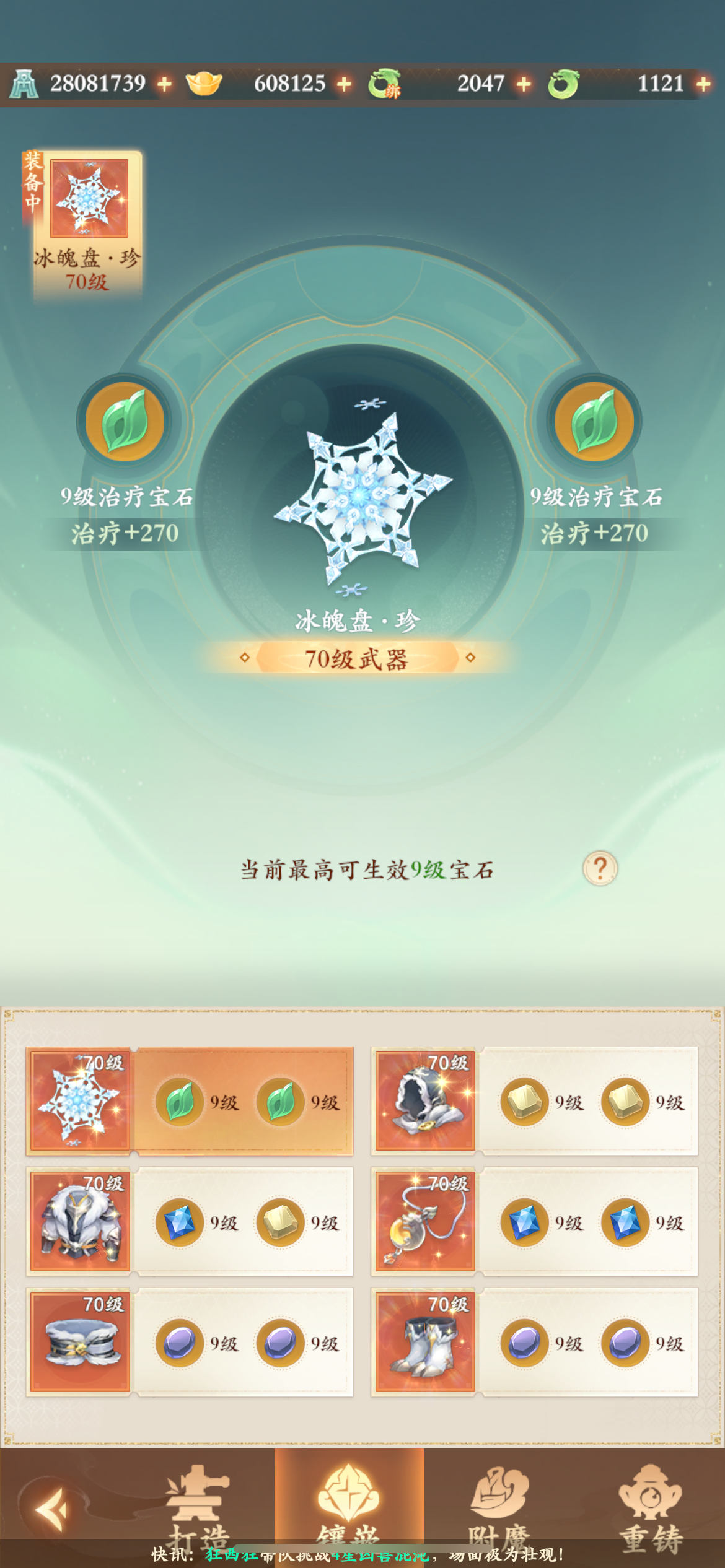
Task: Open the right 9级治疗宝石 gem slot
Action: (594, 421)
